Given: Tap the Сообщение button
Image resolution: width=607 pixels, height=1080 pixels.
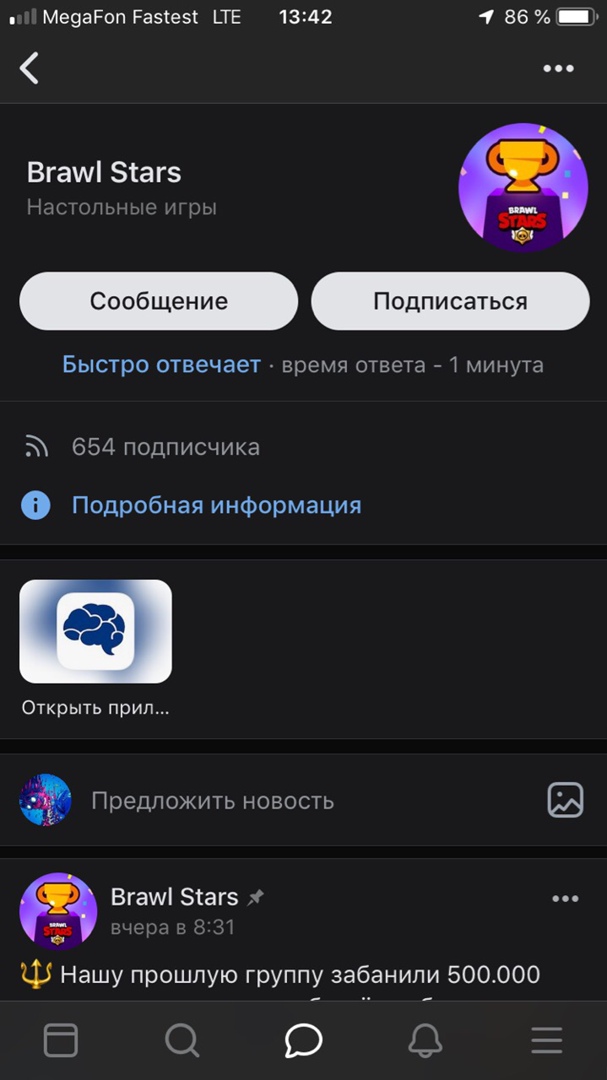Looking at the screenshot, I should 159,301.
